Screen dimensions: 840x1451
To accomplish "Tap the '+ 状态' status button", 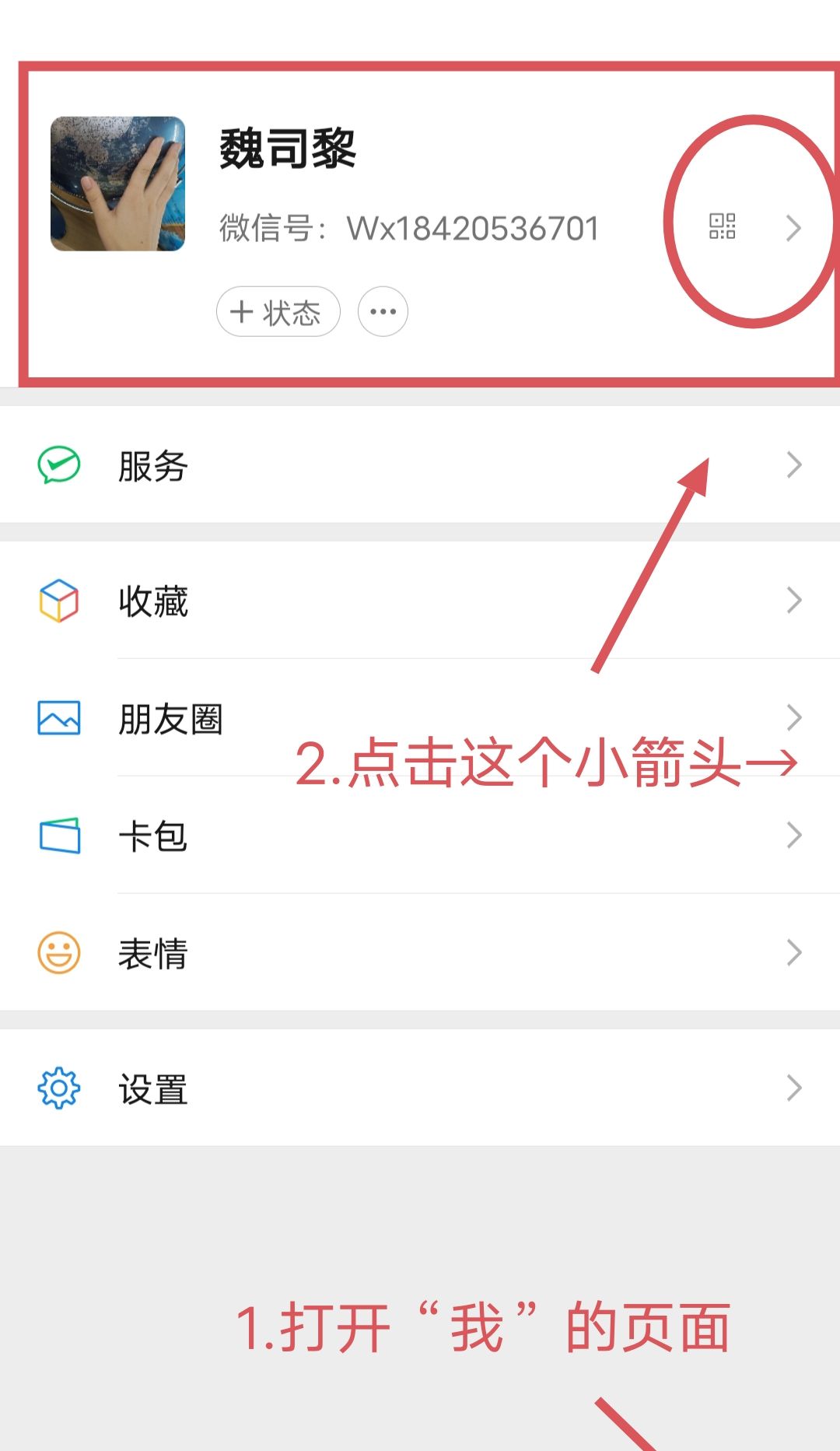I will (278, 311).
